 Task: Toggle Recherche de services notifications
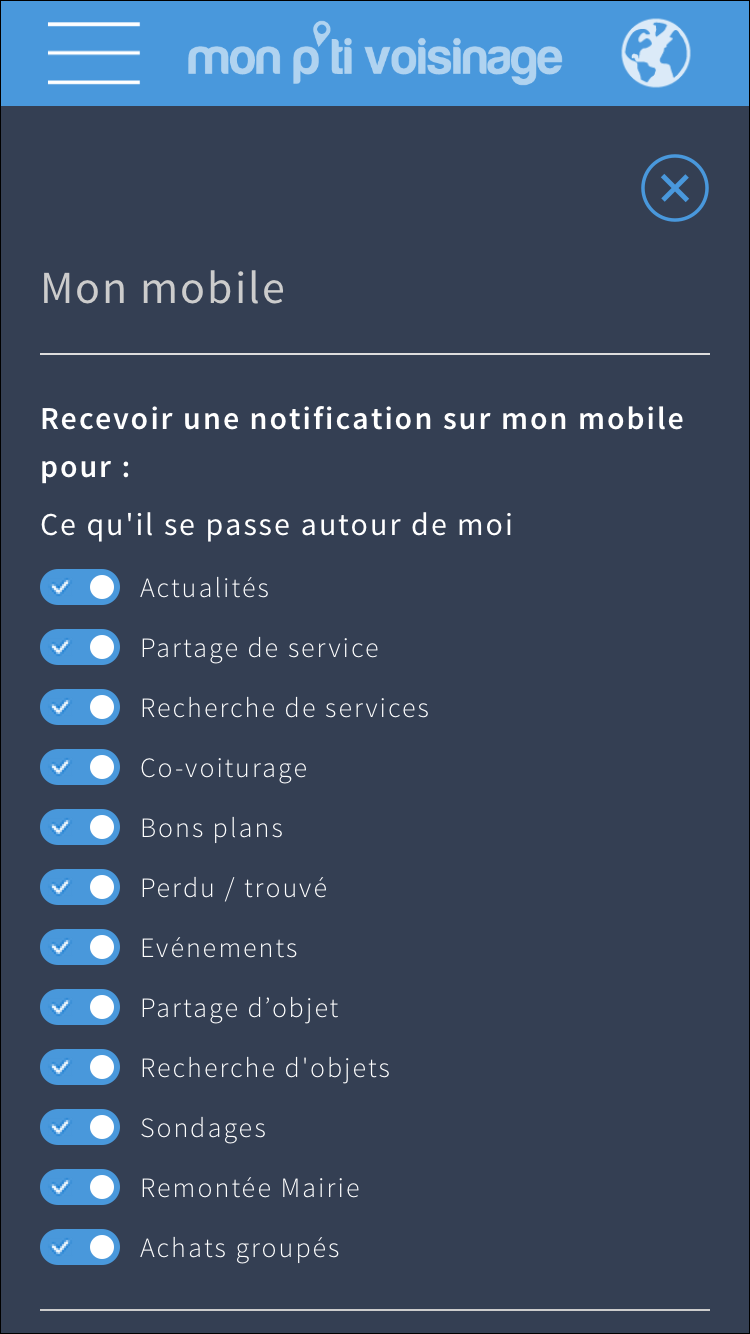(x=80, y=708)
